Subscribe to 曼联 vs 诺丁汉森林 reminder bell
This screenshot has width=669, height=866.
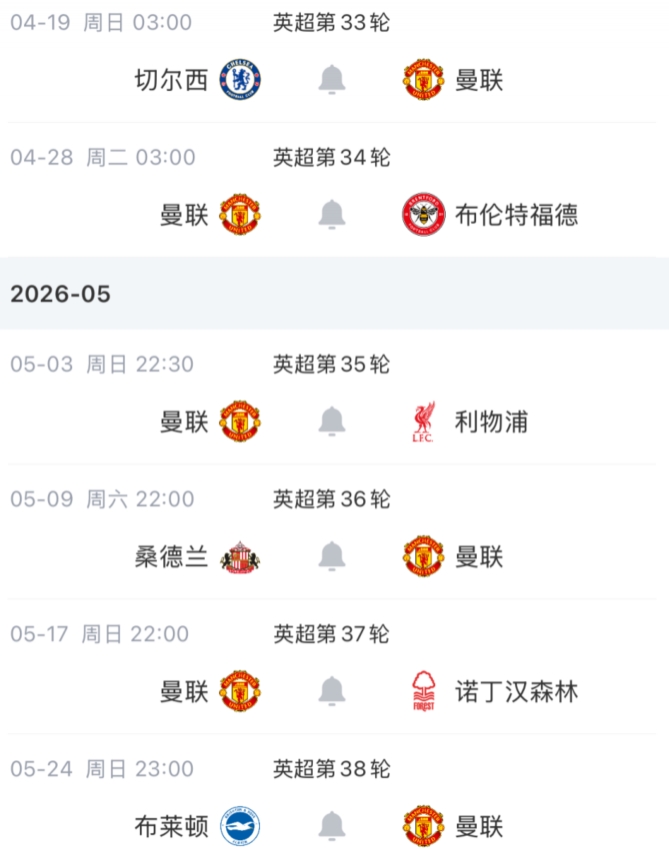click(332, 692)
